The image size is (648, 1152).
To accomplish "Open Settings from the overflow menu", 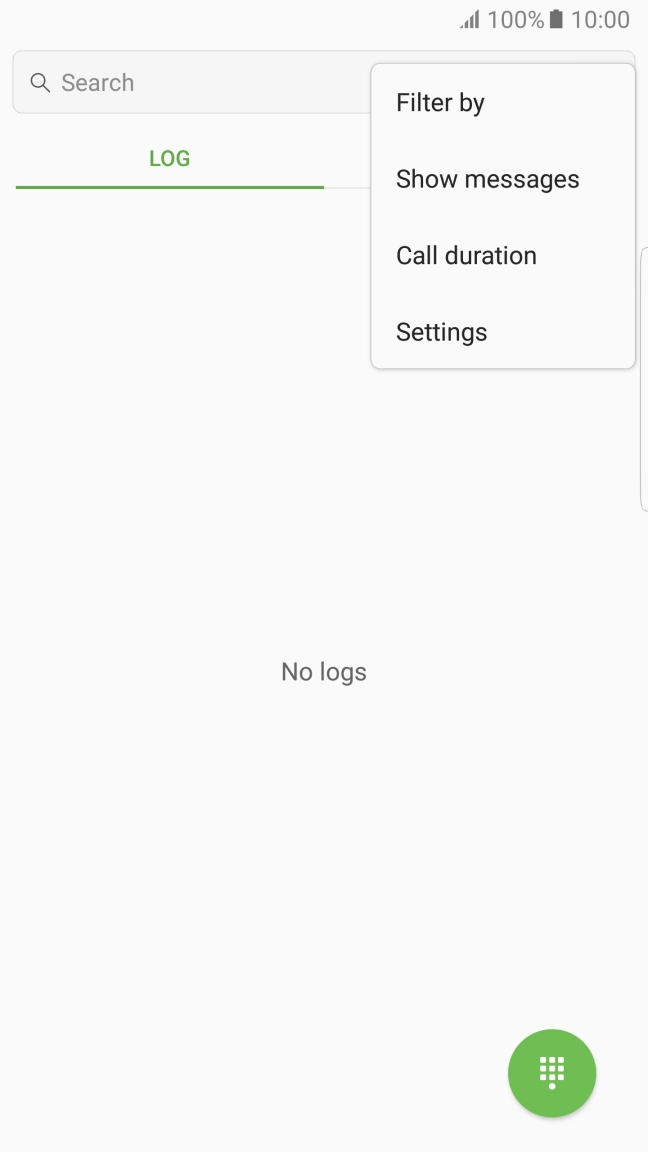I will 503,332.
